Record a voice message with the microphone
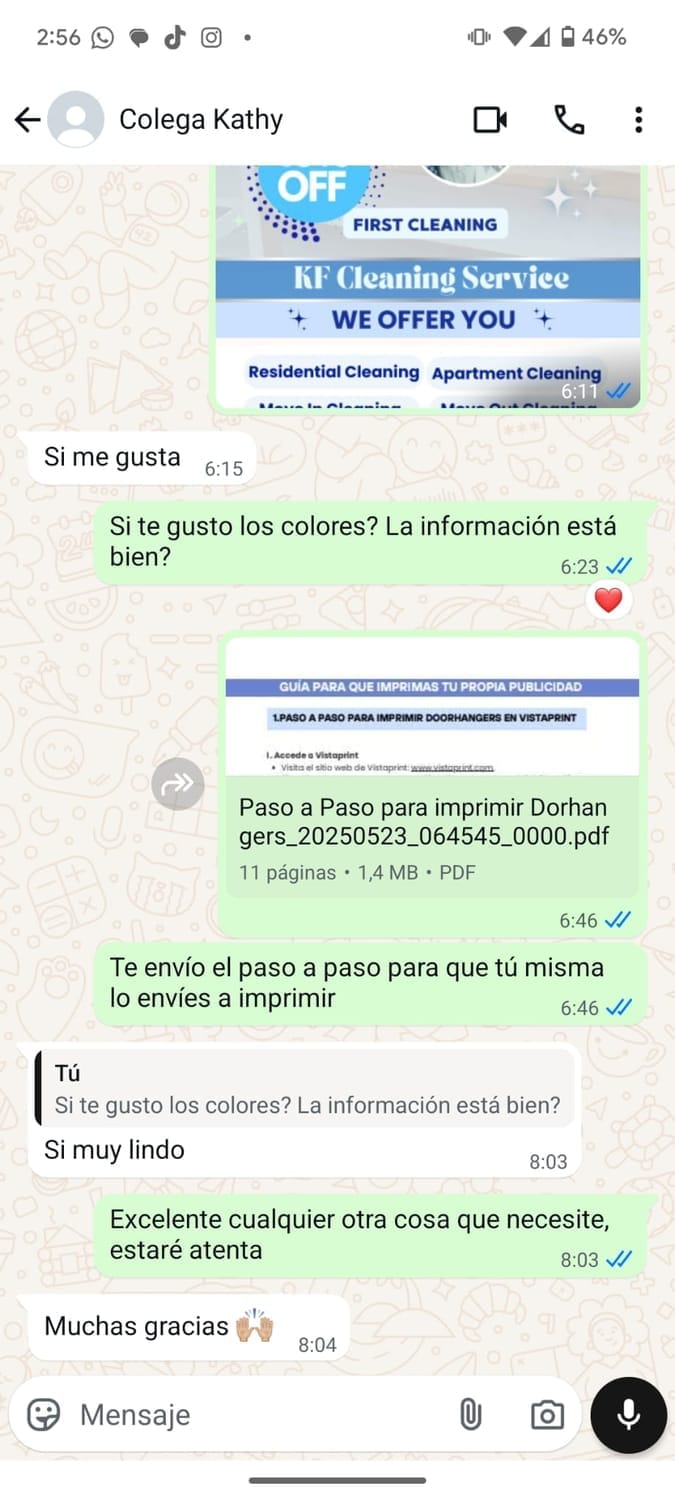The width and height of the screenshot is (675, 1500). (x=628, y=1415)
